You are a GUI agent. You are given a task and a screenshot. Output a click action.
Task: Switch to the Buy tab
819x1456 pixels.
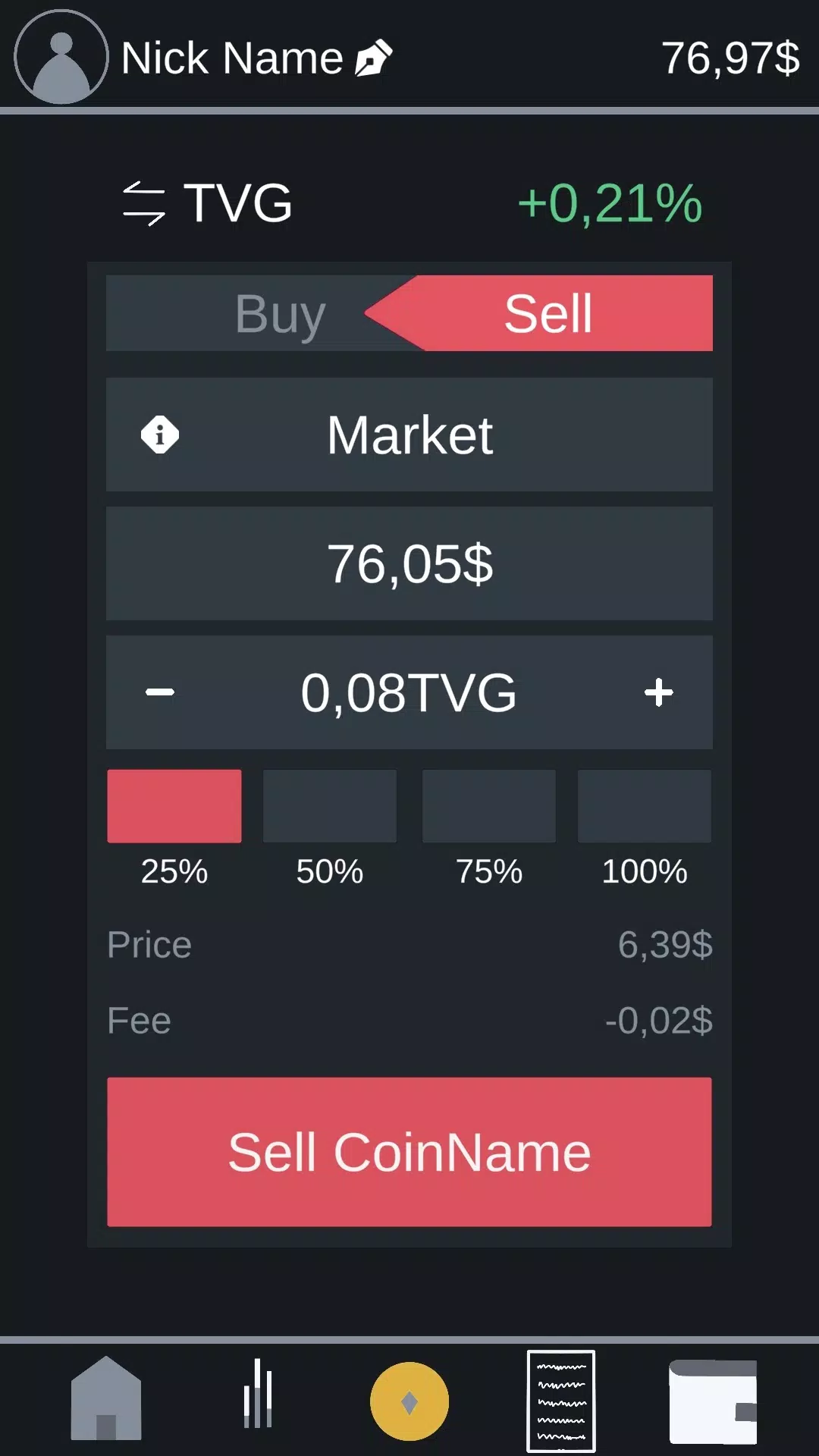(280, 313)
